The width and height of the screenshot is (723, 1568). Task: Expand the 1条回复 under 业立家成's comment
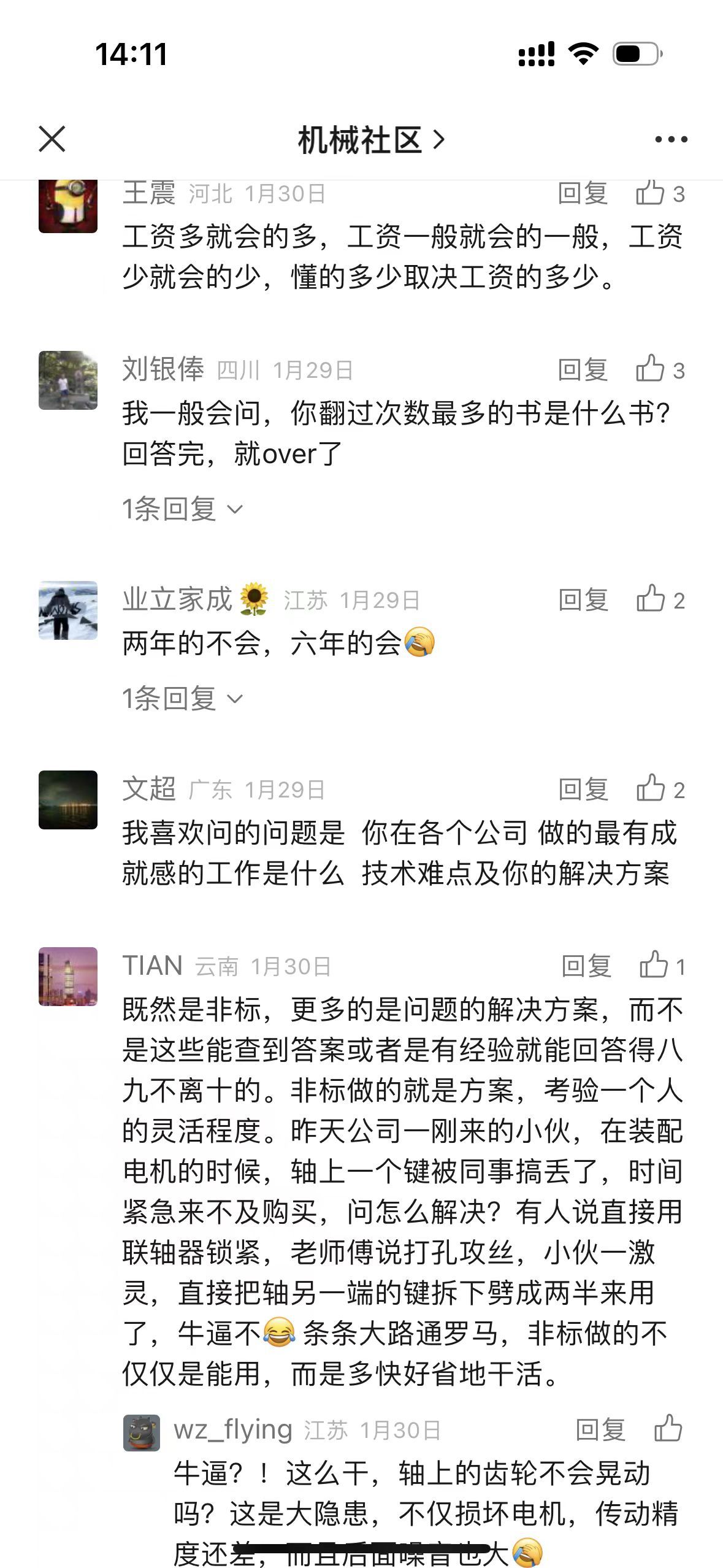[x=182, y=699]
